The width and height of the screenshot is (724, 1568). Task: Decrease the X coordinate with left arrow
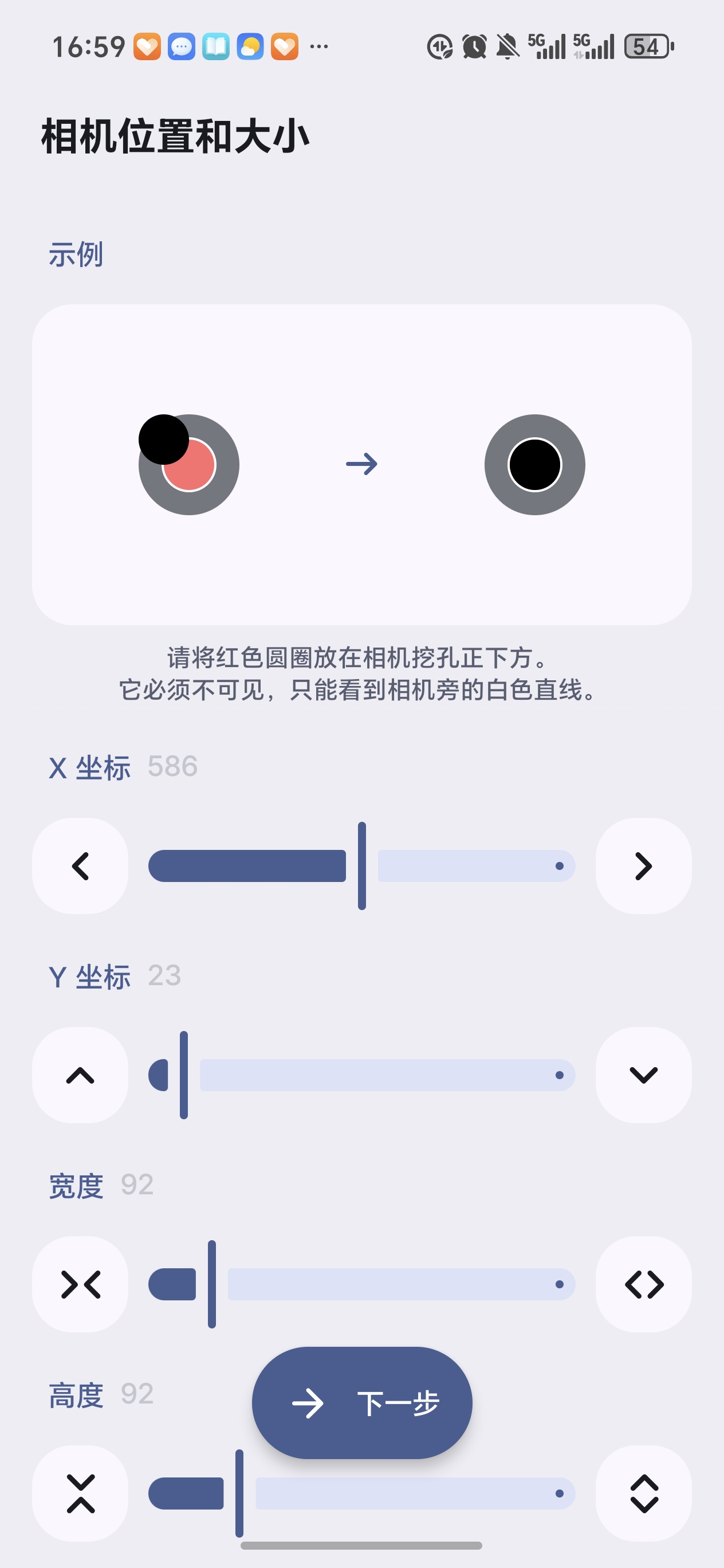pos(80,865)
